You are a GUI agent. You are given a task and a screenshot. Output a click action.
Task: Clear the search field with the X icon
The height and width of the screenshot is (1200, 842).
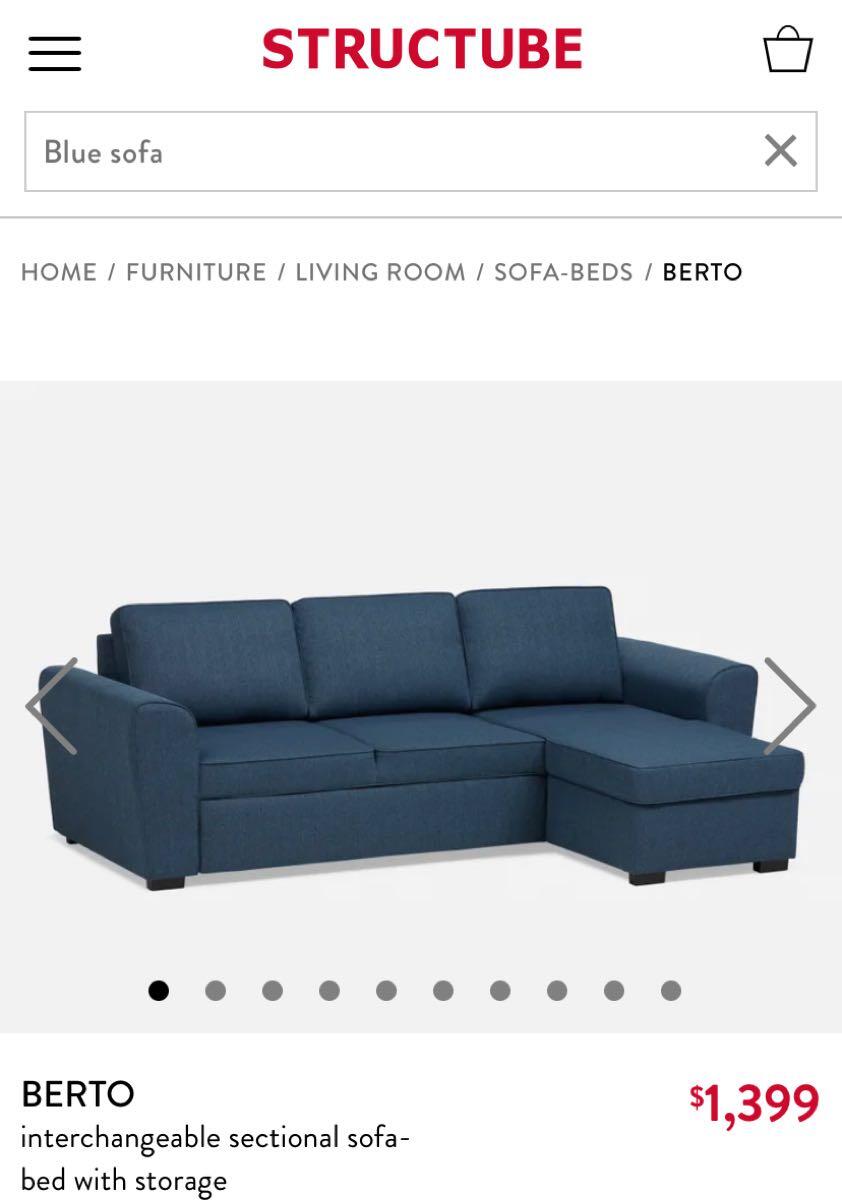[779, 152]
